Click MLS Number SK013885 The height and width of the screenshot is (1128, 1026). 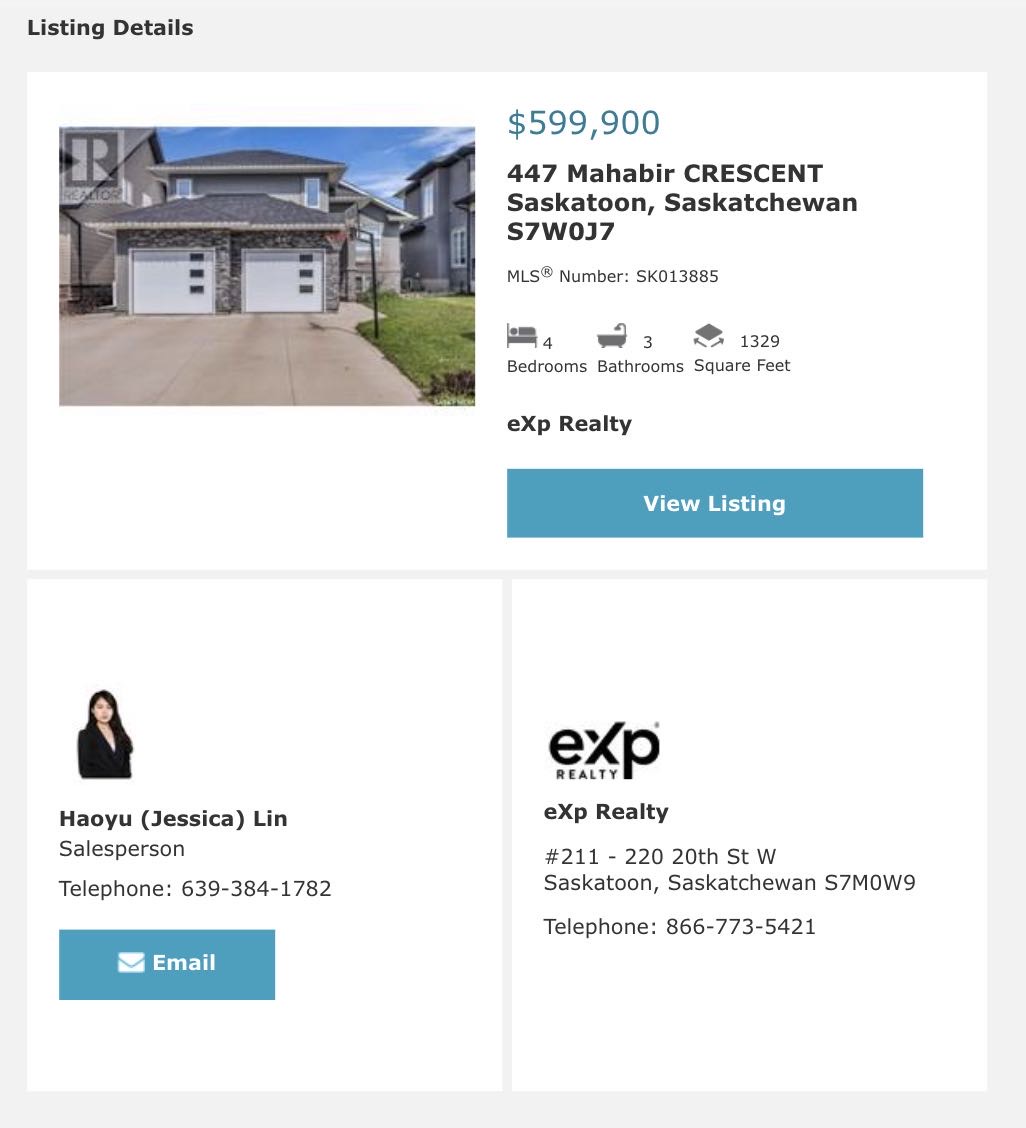point(613,274)
